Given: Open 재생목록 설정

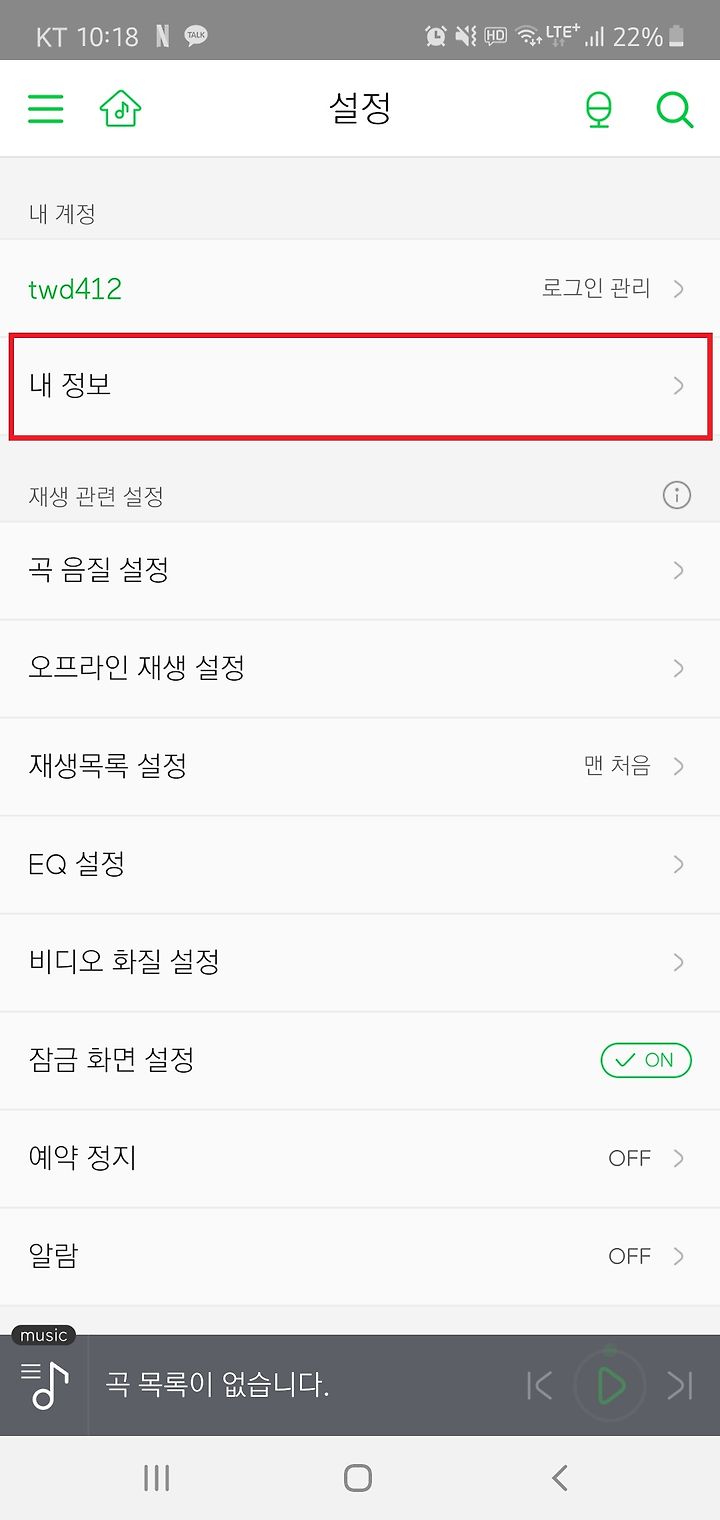Looking at the screenshot, I should pyautogui.click(x=360, y=766).
